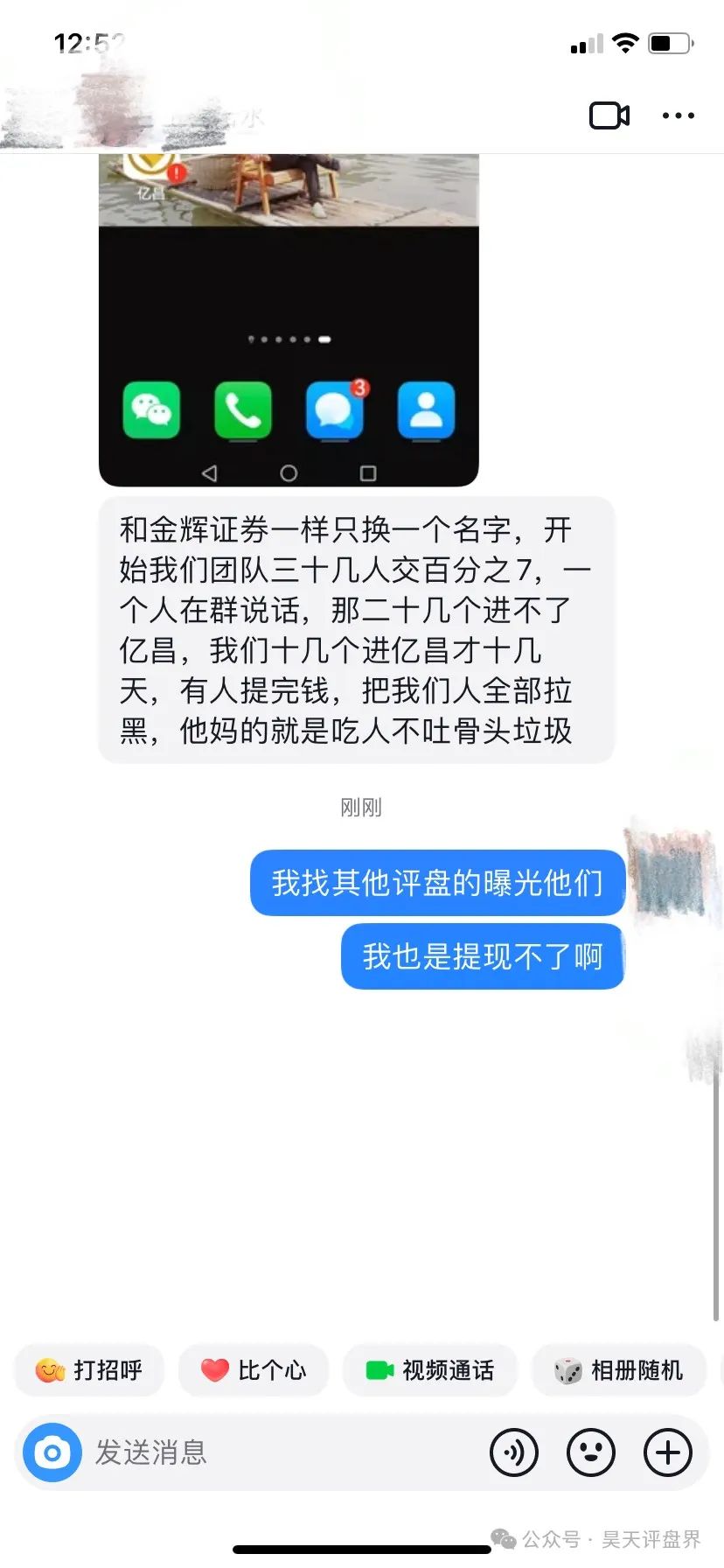Focus the 发送消息 text field
This screenshot has height=1568, width=724.
[280, 1453]
